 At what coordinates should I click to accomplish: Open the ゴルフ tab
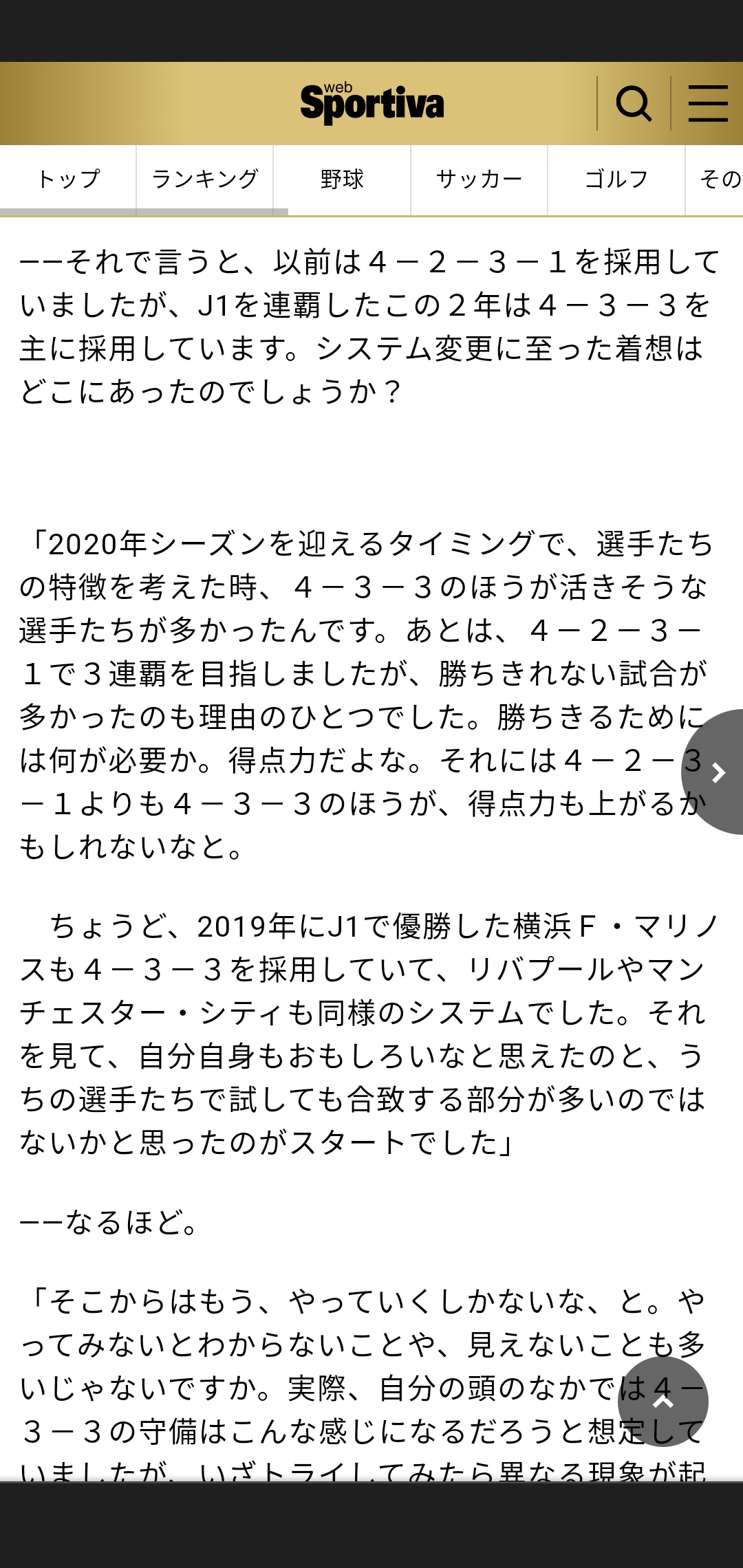coord(616,179)
